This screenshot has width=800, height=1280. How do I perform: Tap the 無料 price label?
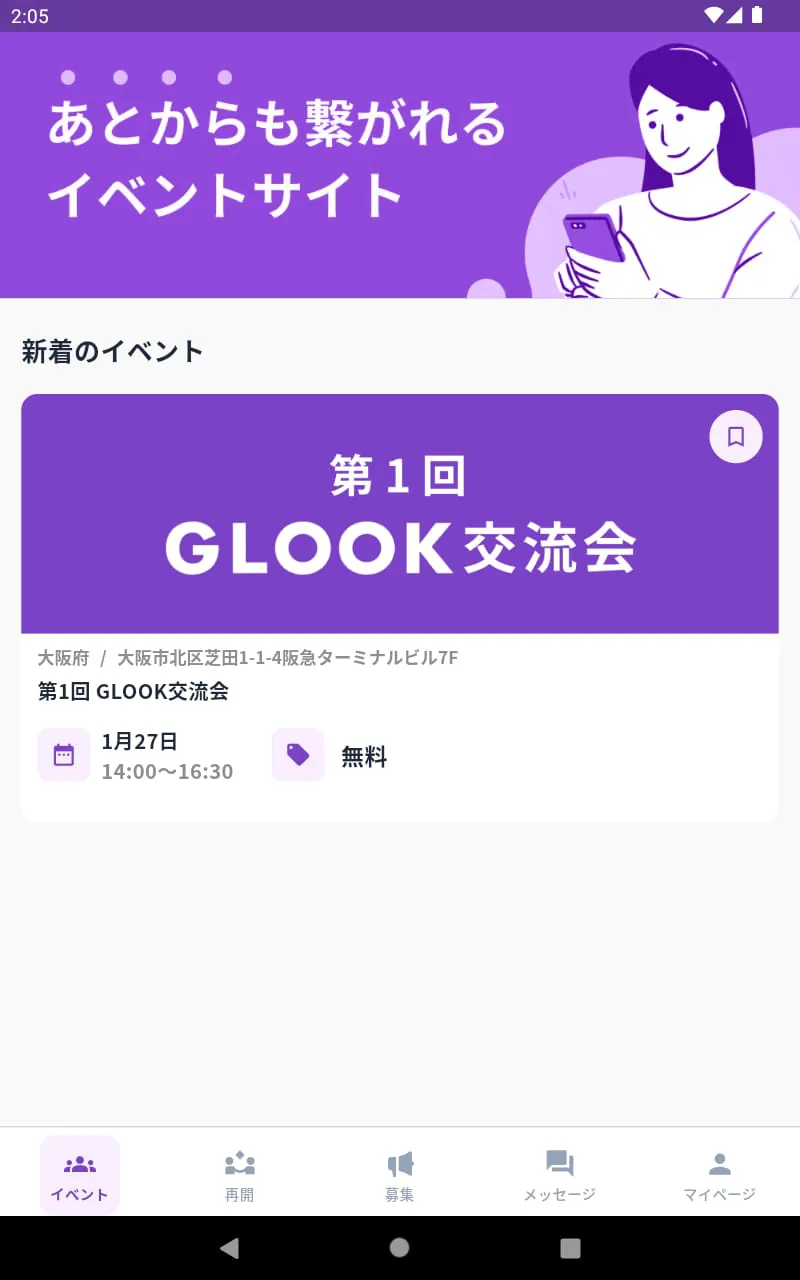(362, 756)
